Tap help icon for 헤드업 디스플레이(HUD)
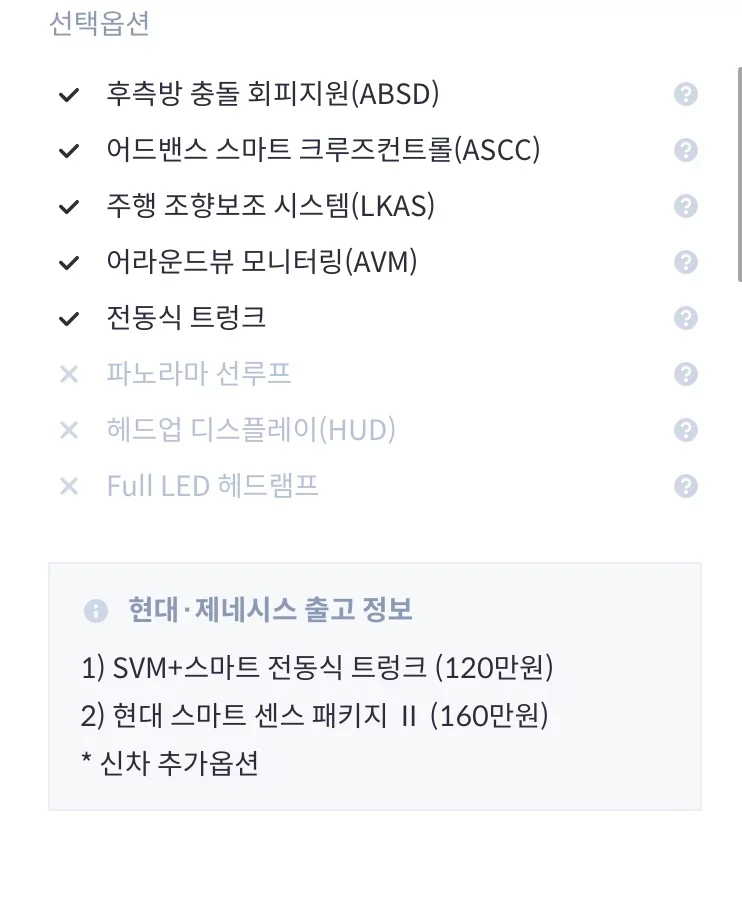The width and height of the screenshot is (742, 906). click(685, 431)
